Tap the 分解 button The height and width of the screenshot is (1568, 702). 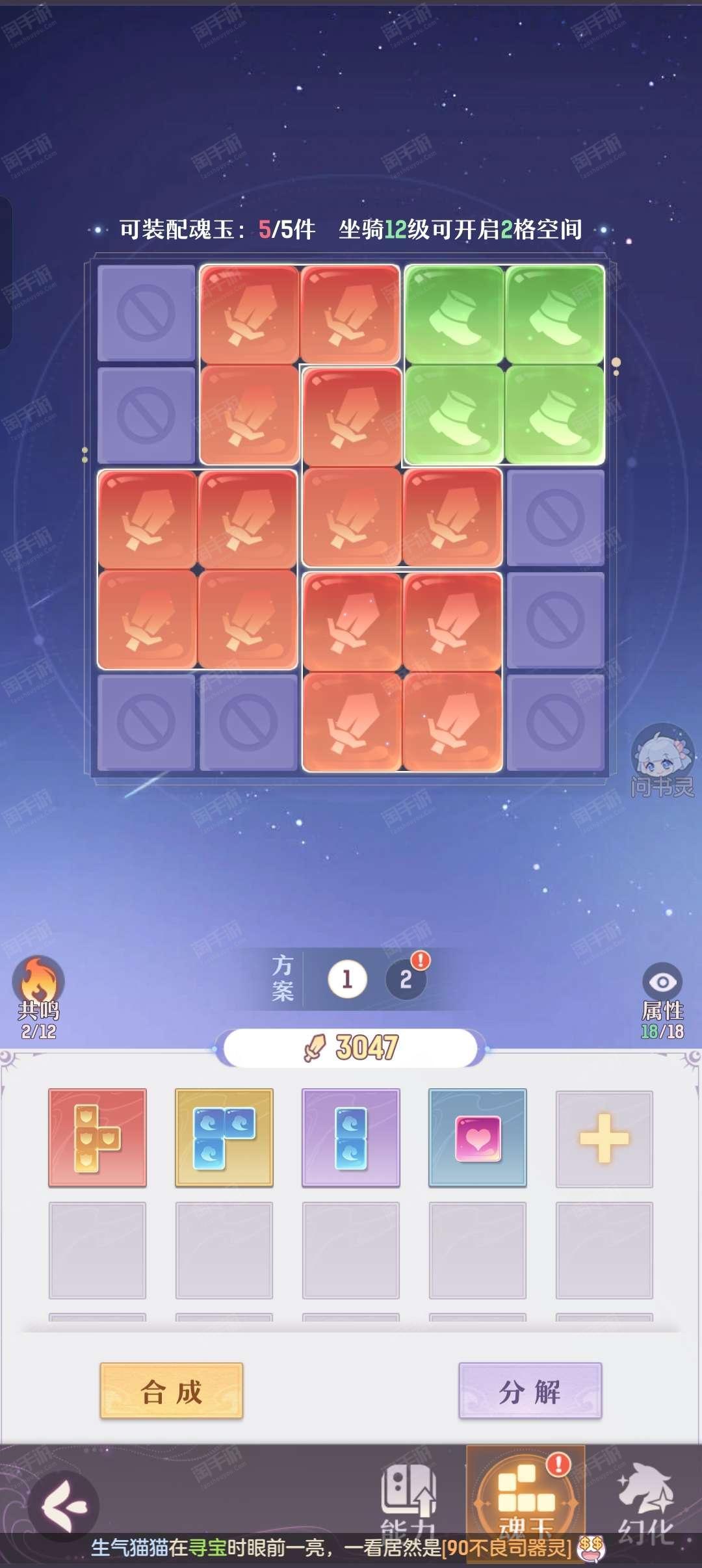click(530, 1391)
